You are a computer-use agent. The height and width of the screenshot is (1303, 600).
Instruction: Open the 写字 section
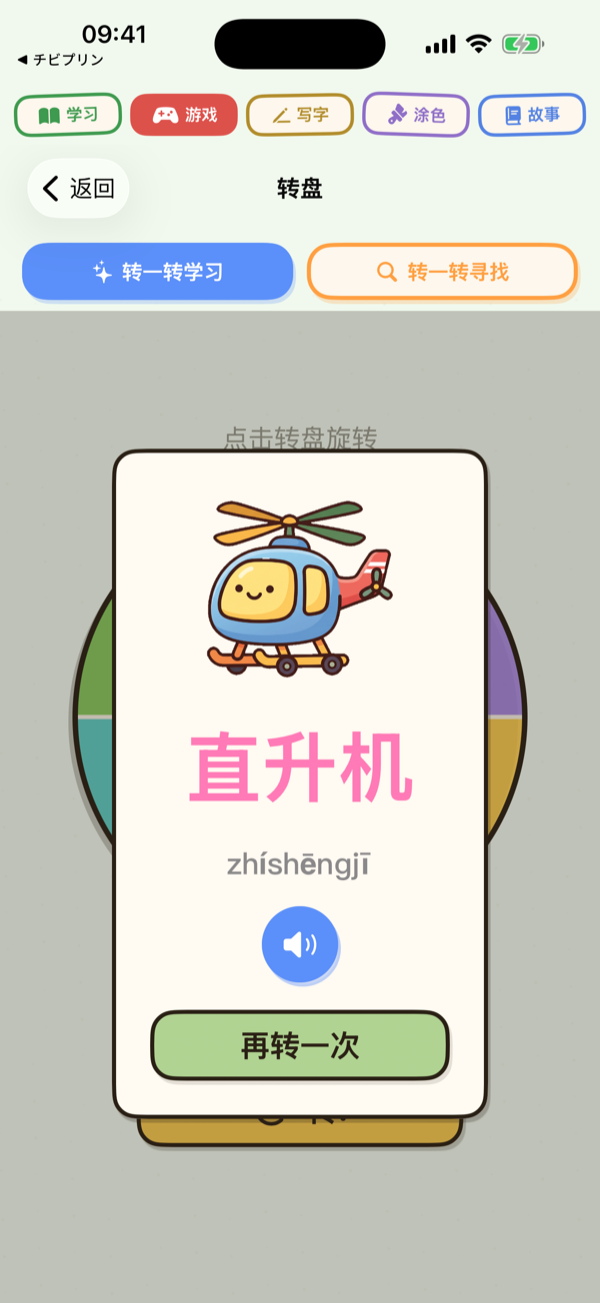(x=300, y=115)
